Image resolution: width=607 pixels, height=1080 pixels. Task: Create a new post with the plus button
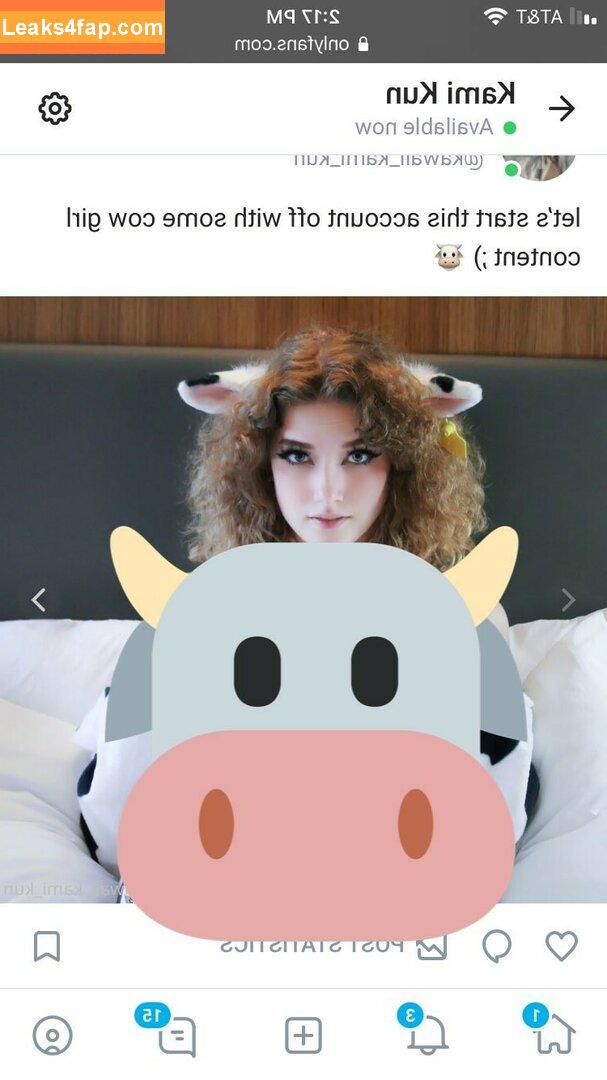(303, 1035)
